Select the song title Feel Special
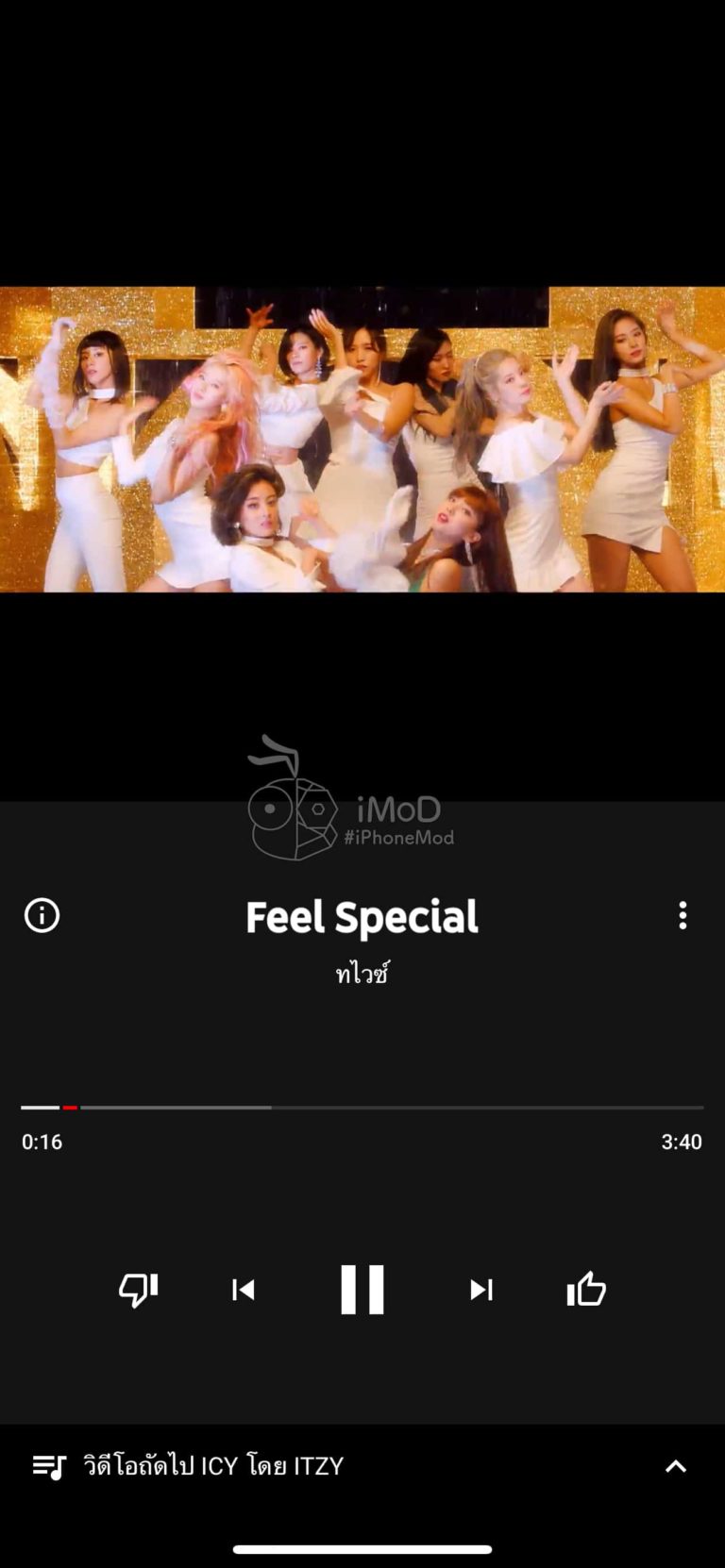The height and width of the screenshot is (1568, 725). pyautogui.click(x=362, y=916)
